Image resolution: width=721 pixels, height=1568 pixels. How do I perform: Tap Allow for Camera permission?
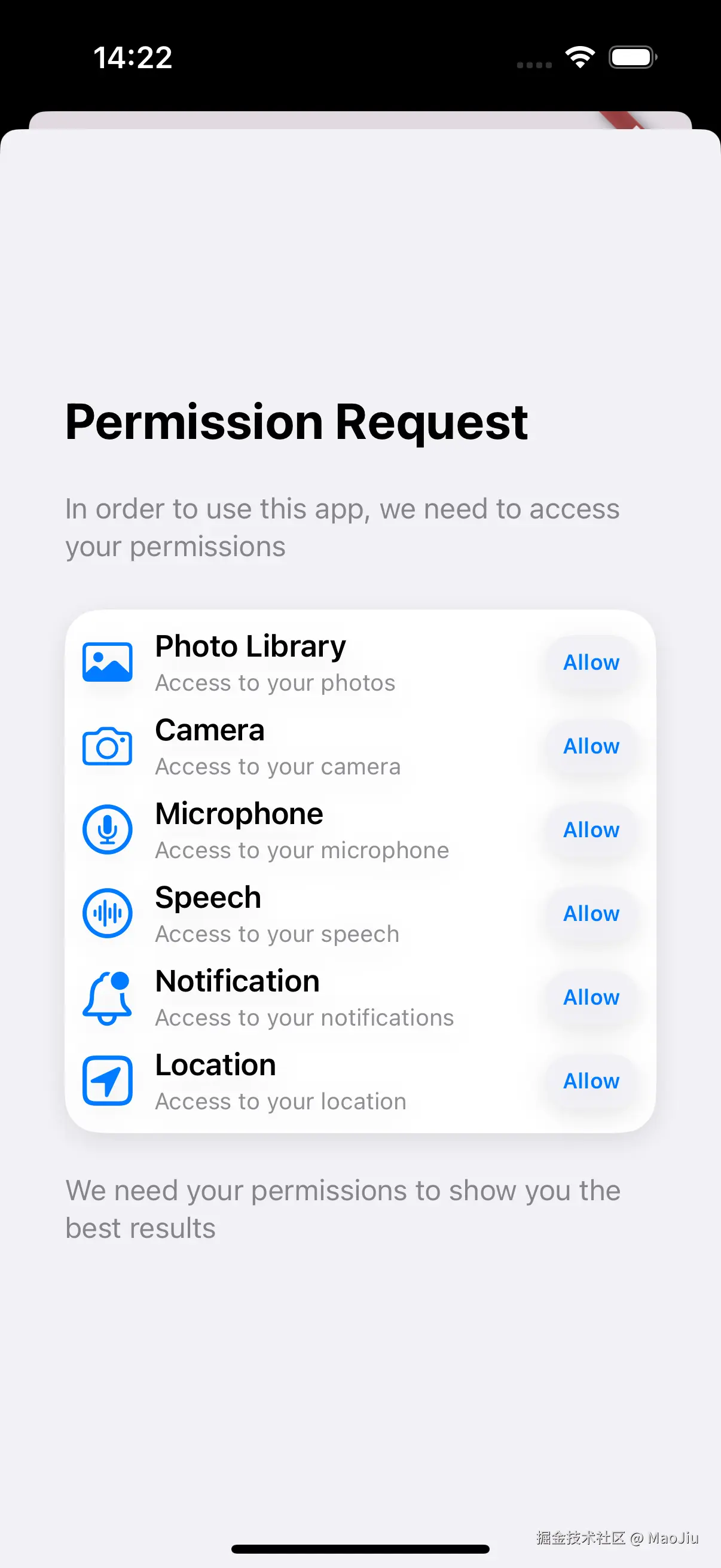pyautogui.click(x=591, y=746)
